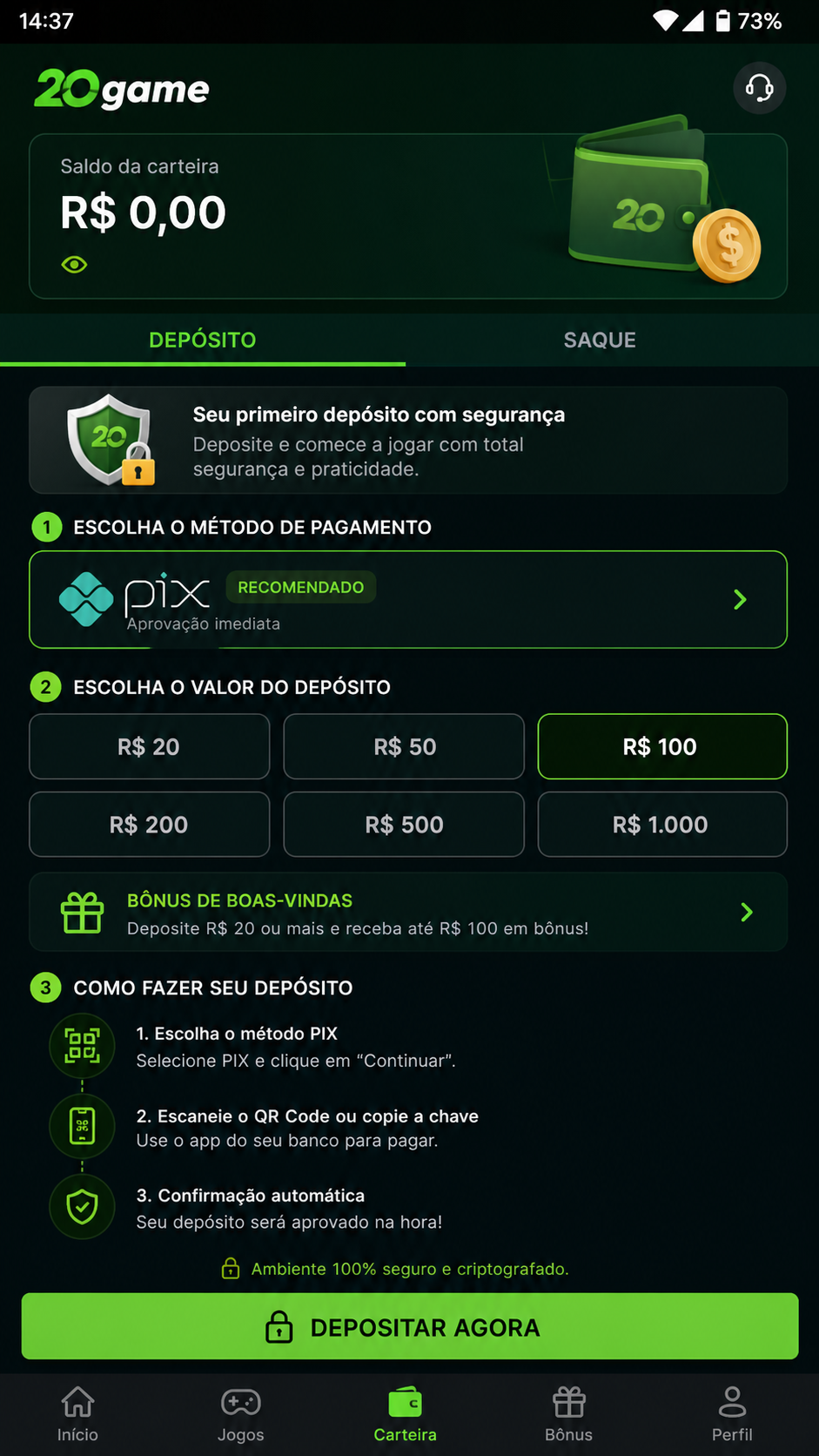Go to the Início tab
Screen dimensions: 819x1456
coord(77,1414)
